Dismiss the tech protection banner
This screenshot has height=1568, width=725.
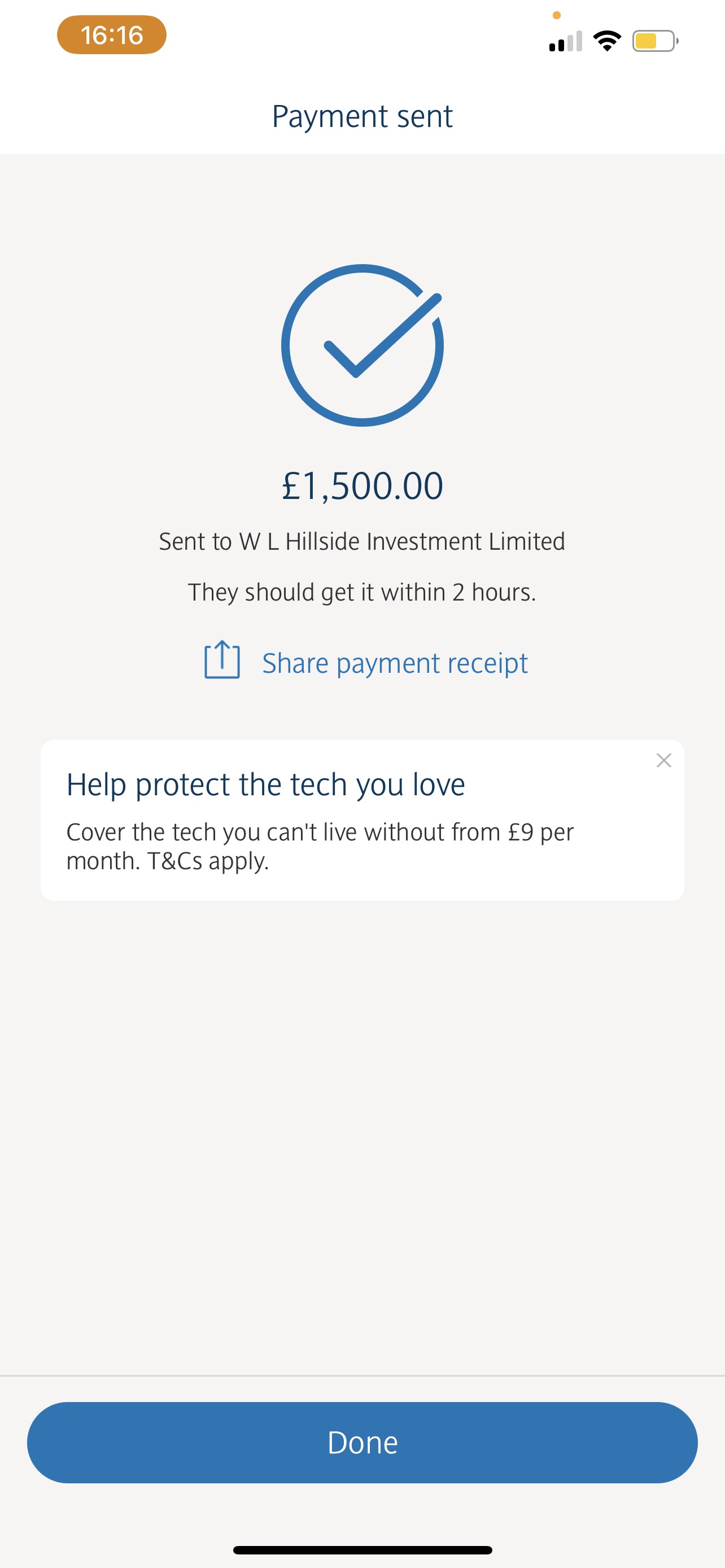pos(663,760)
